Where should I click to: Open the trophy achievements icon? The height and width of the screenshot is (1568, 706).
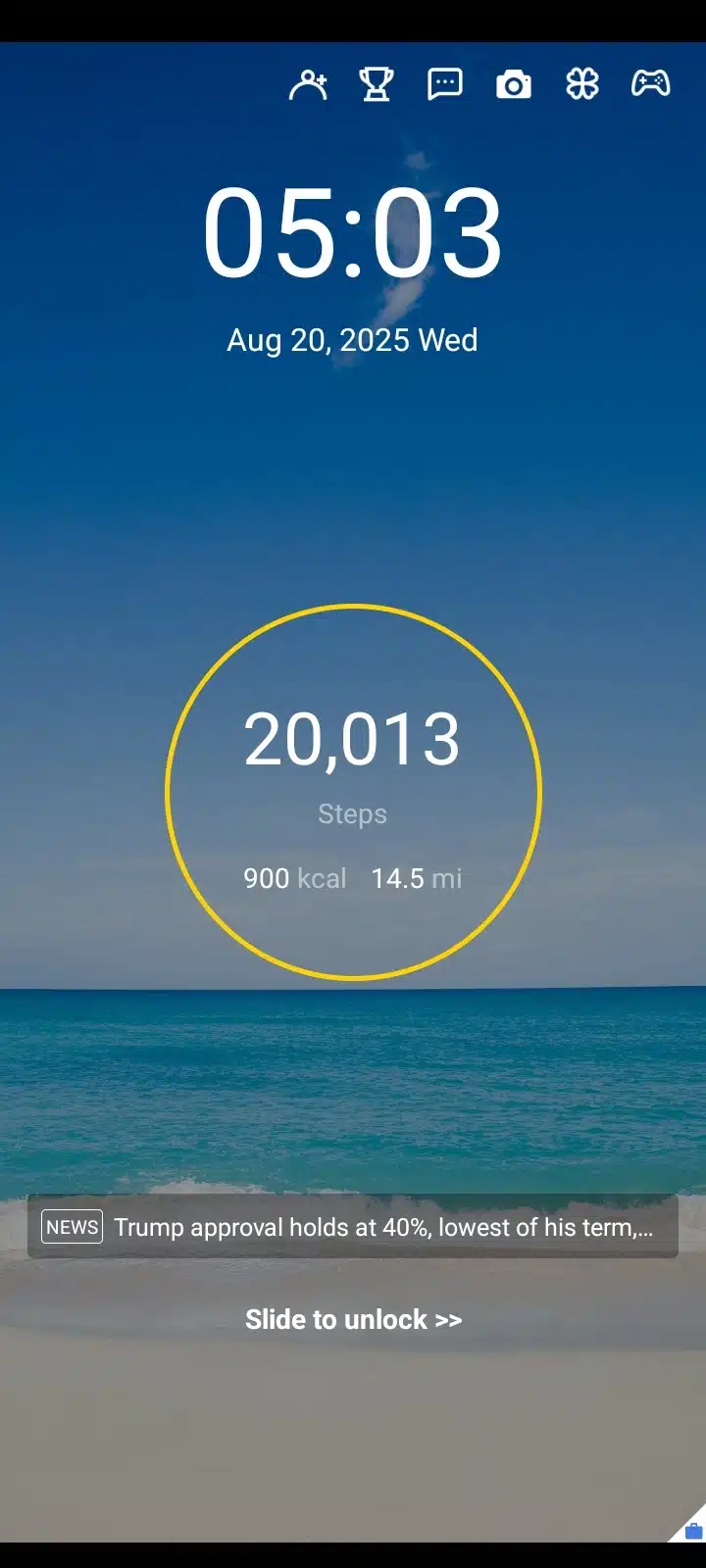pos(377,85)
